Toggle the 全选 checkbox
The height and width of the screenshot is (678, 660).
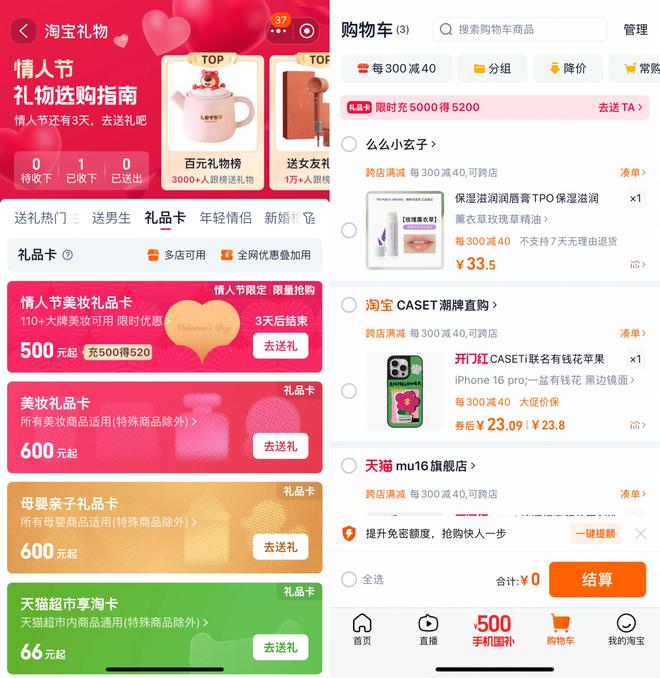[349, 579]
